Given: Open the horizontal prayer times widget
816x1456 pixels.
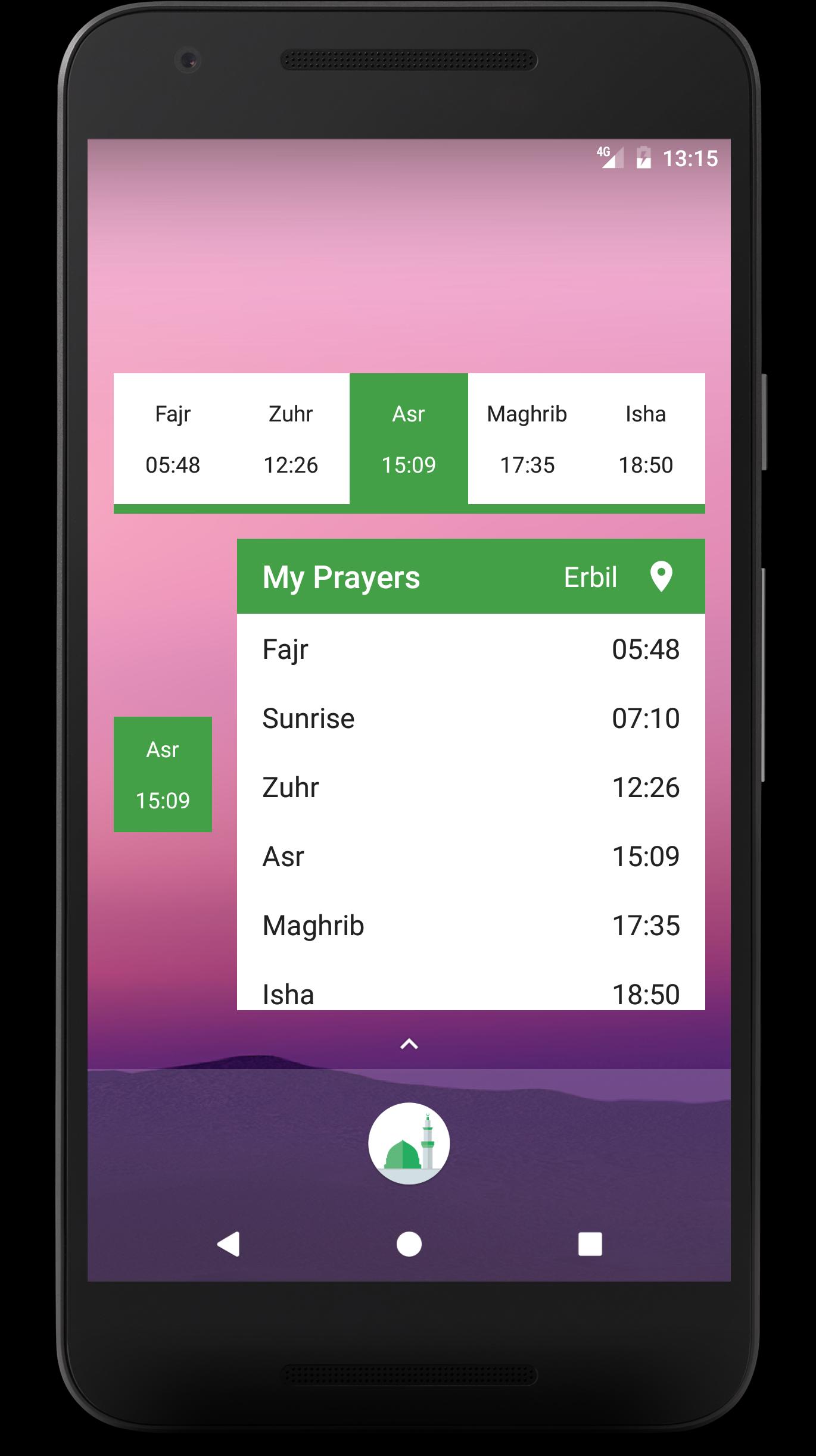Looking at the screenshot, I should coord(409,443).
